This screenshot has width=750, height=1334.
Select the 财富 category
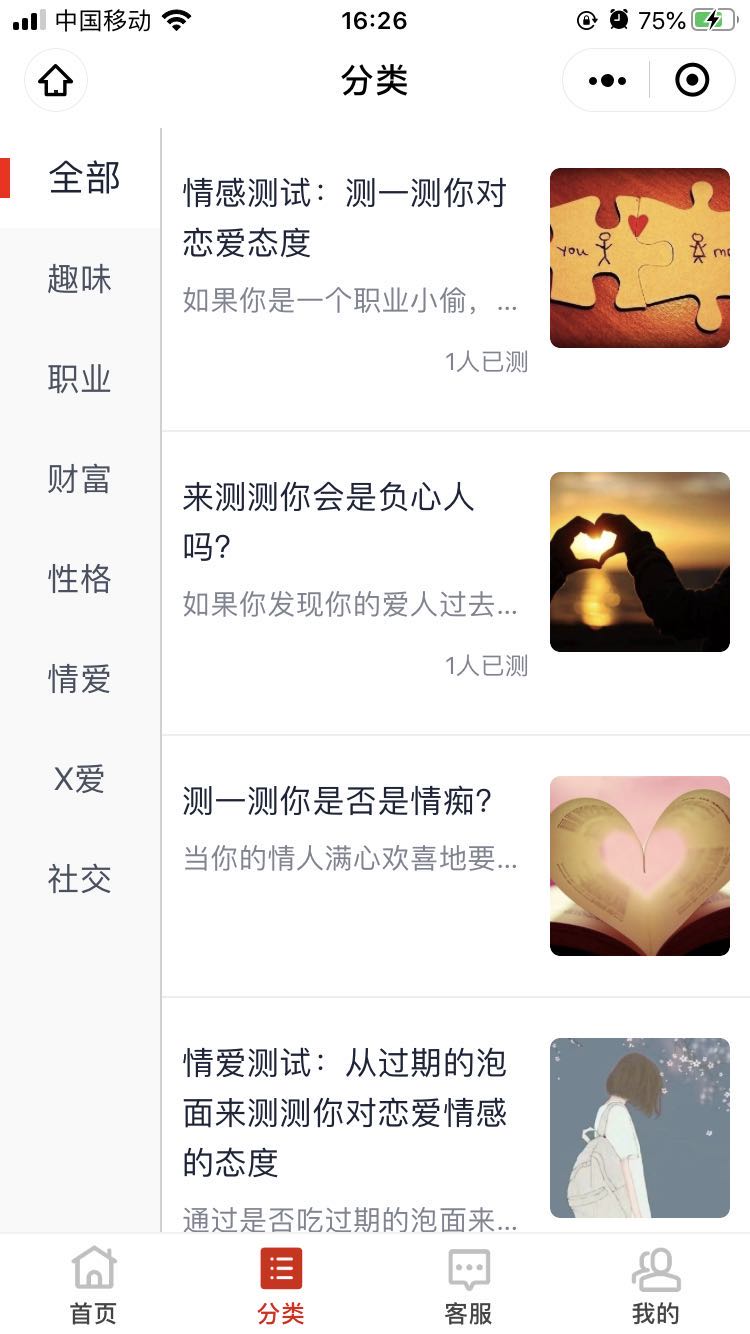click(80, 479)
